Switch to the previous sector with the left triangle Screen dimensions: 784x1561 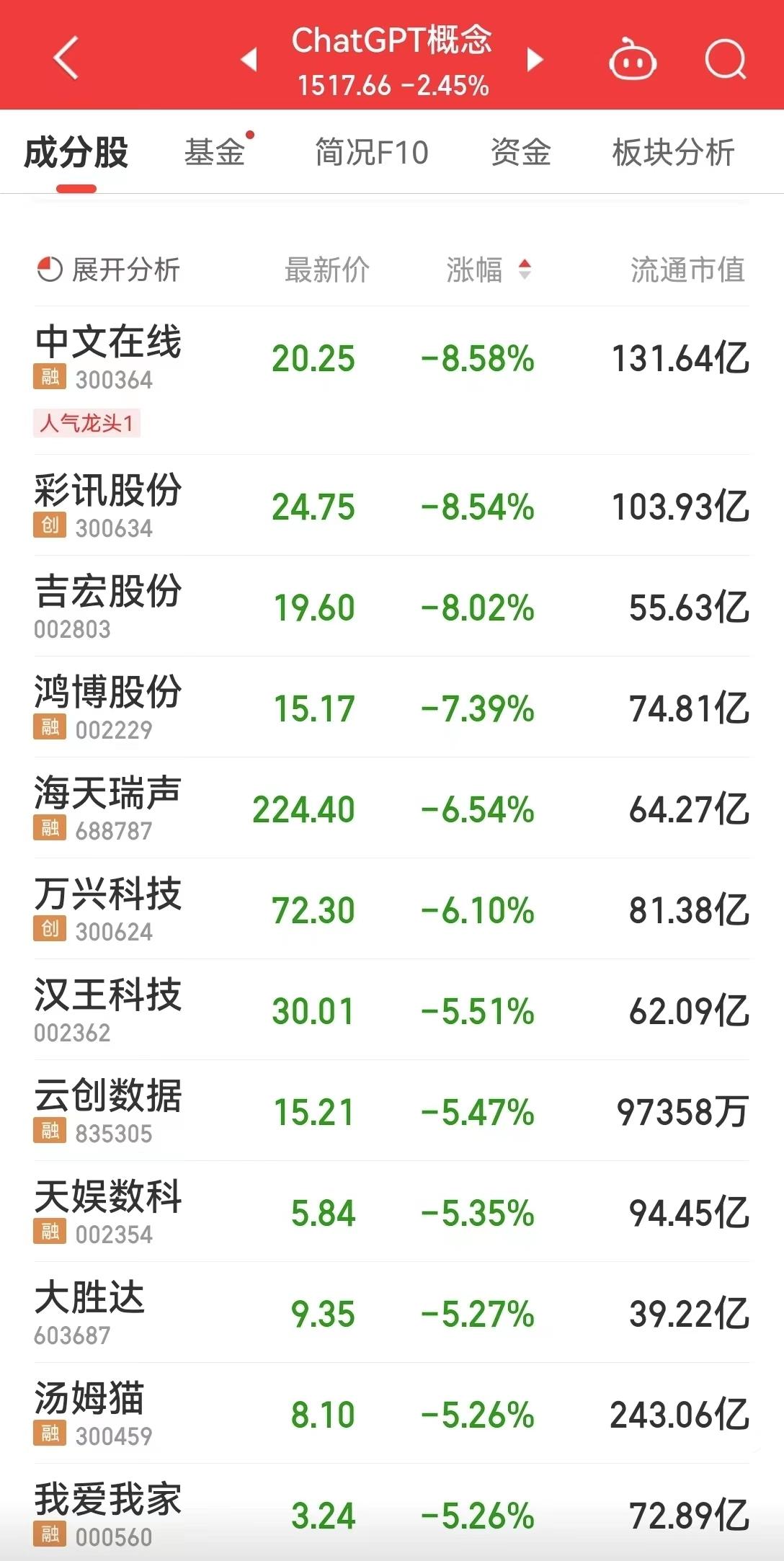[249, 59]
